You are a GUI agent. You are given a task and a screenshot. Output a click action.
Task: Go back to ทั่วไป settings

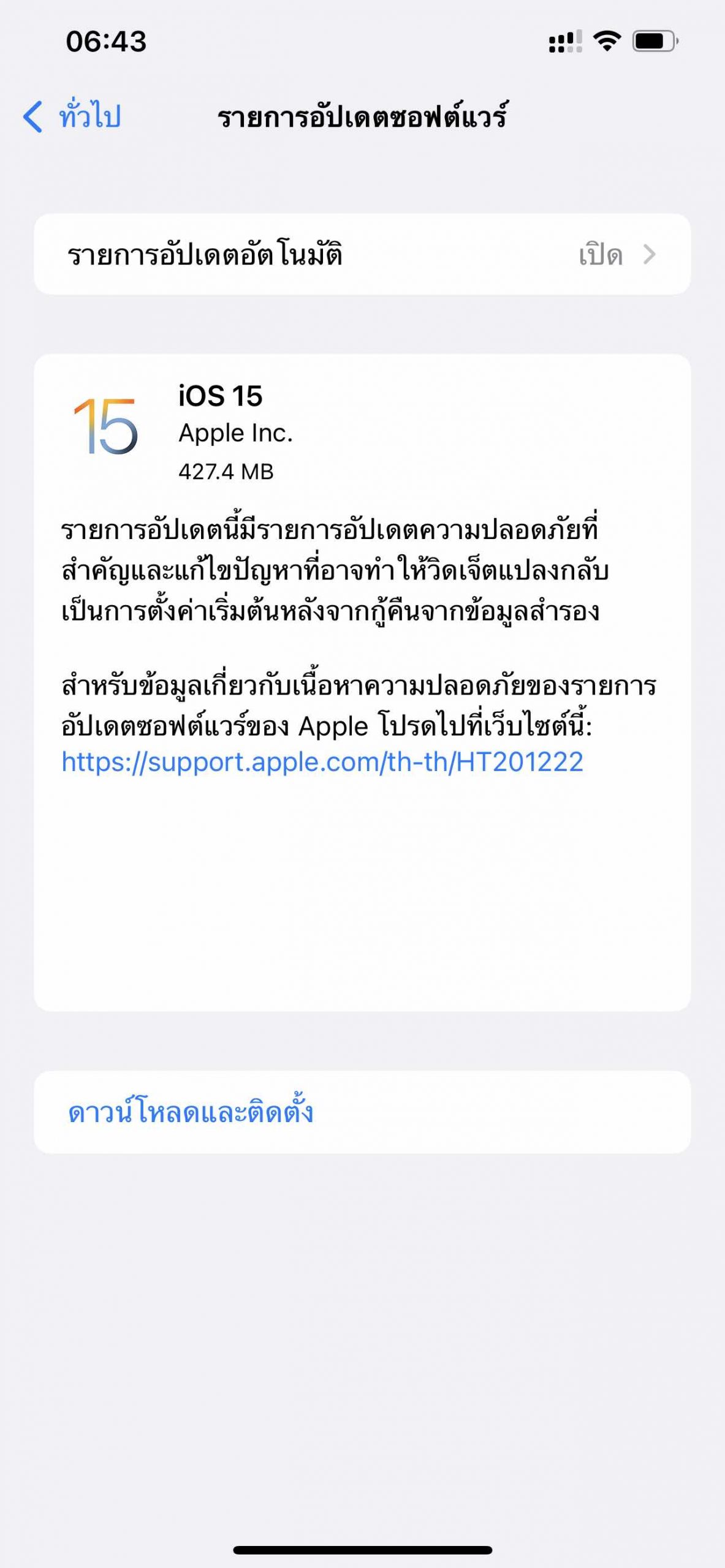pyautogui.click(x=72, y=116)
